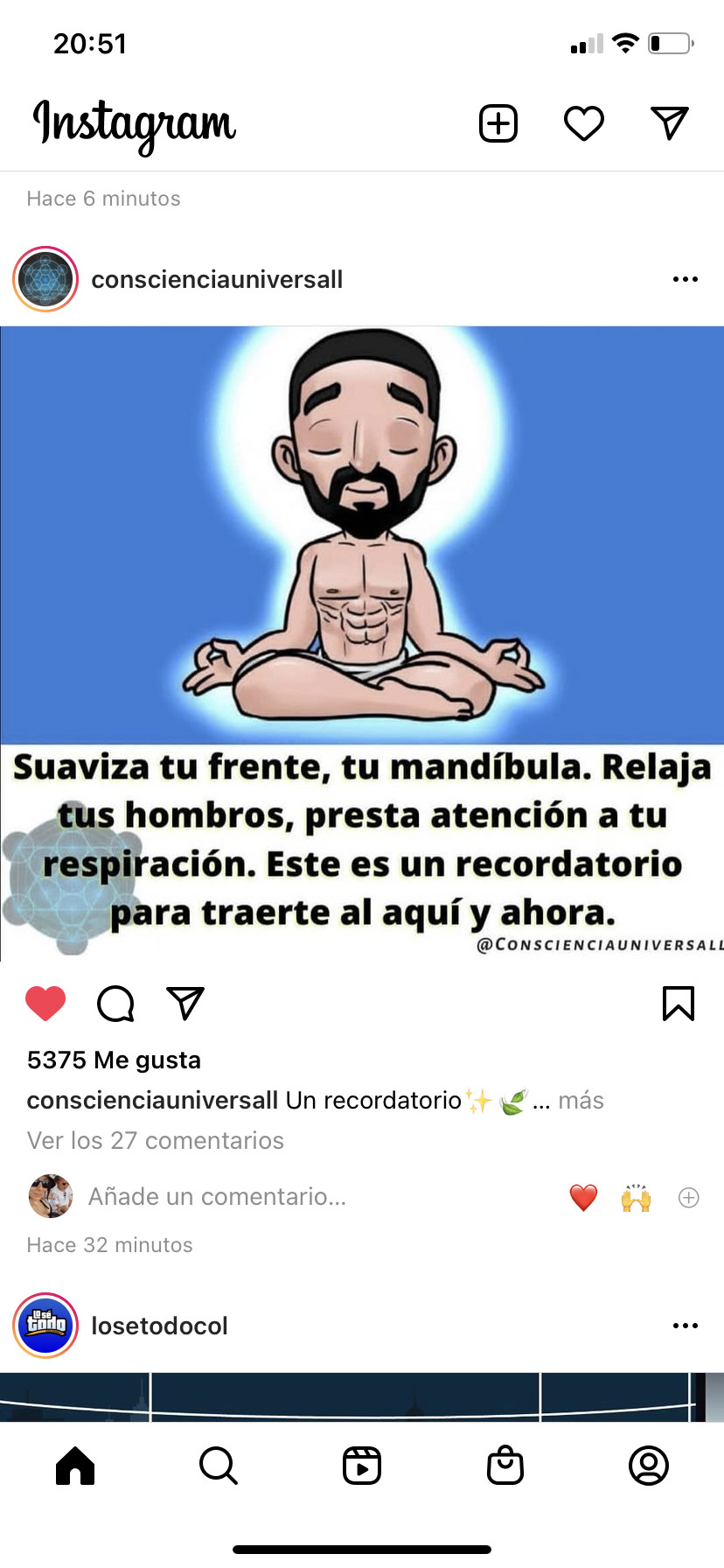Image resolution: width=724 pixels, height=1568 pixels.
Task: Open conscienciauniversall profile from post header
Action: 216,279
